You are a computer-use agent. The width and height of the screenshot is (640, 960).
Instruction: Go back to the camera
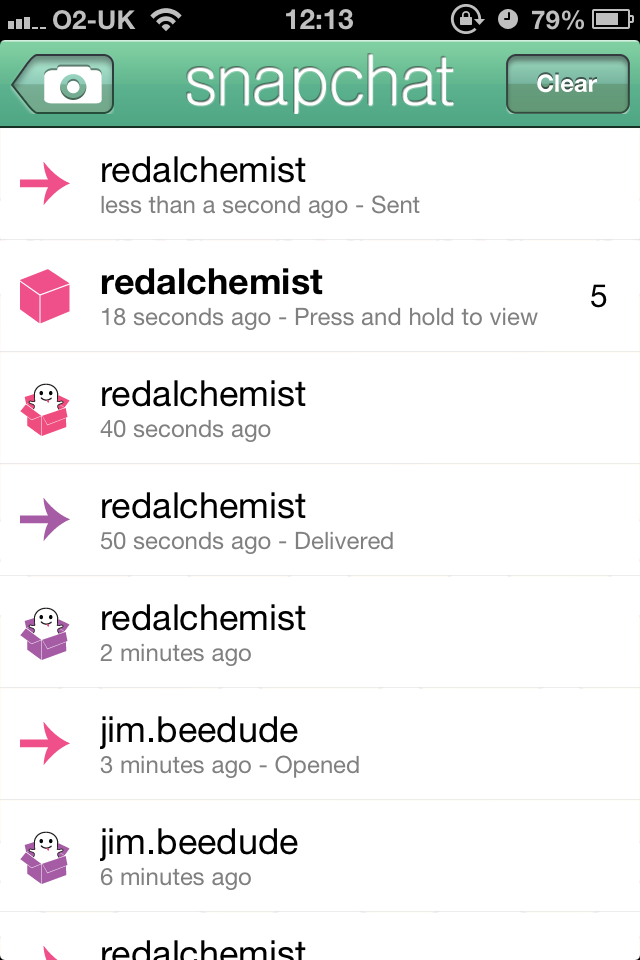point(64,85)
